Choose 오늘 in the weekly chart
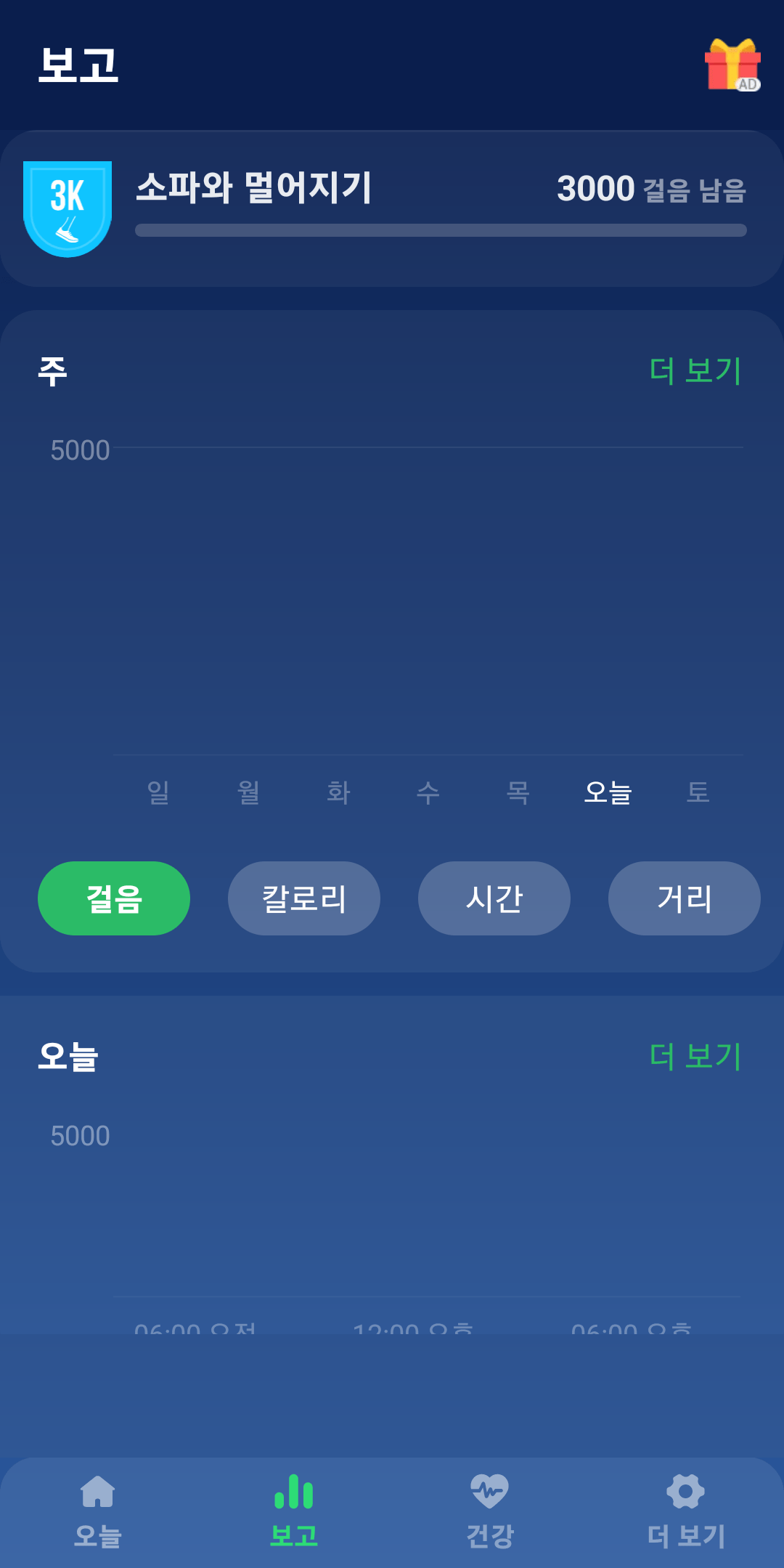This screenshot has width=784, height=1568. 608,793
